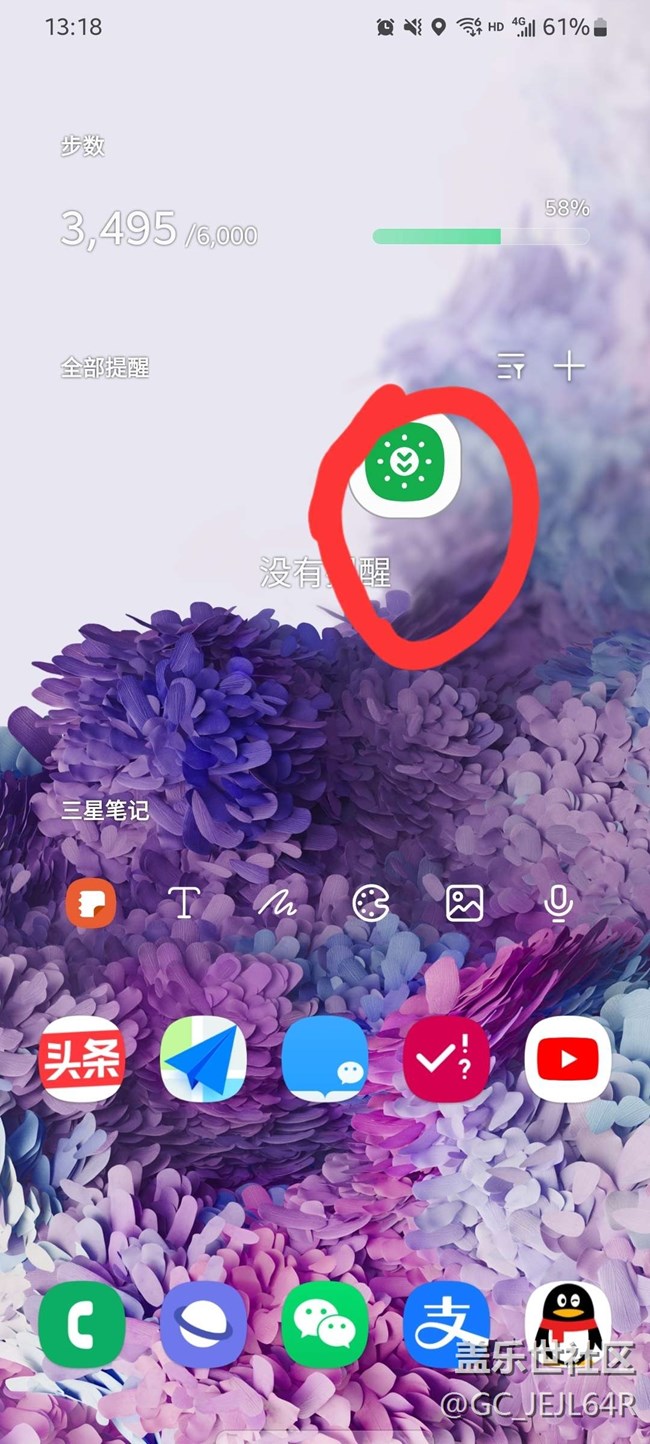Open WeChat
This screenshot has height=1444, width=650.
pyautogui.click(x=325, y=1323)
